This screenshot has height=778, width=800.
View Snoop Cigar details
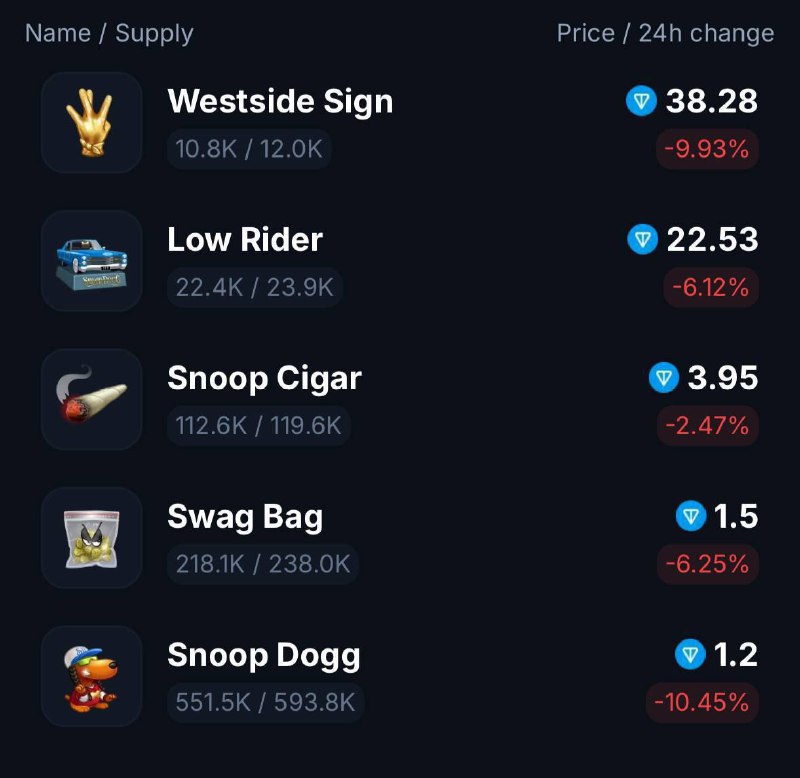point(264,379)
